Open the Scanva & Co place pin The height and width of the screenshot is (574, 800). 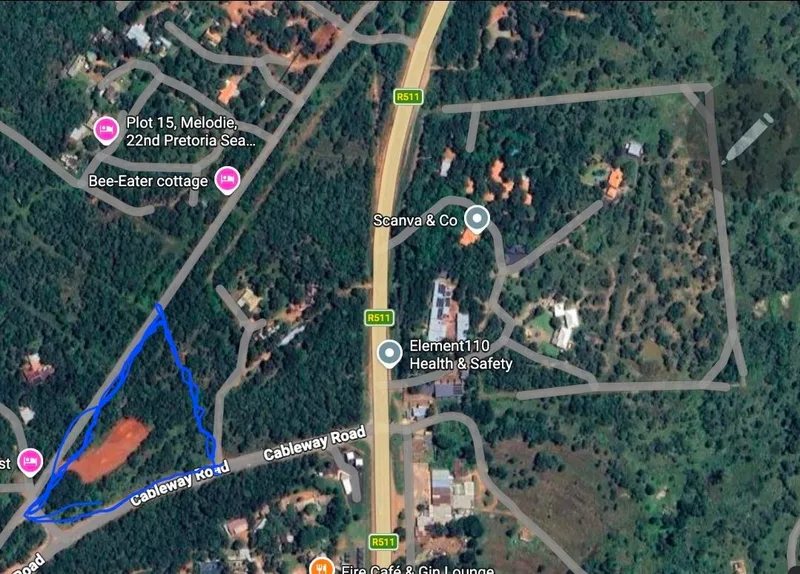(477, 219)
